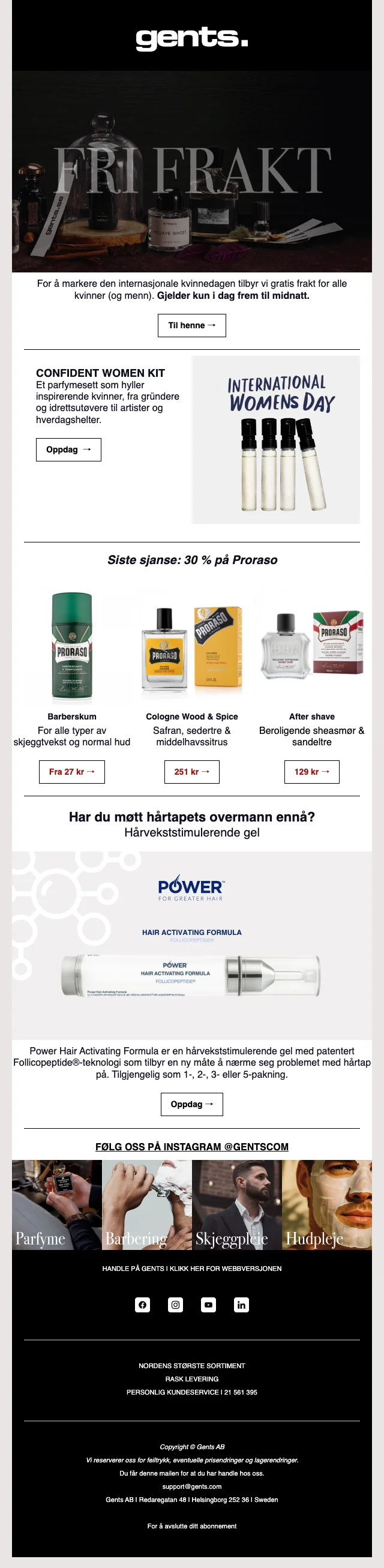Viewport: 384px width, 1568px height.
Task: Open the YouTube channel icon
Action: [208, 1304]
